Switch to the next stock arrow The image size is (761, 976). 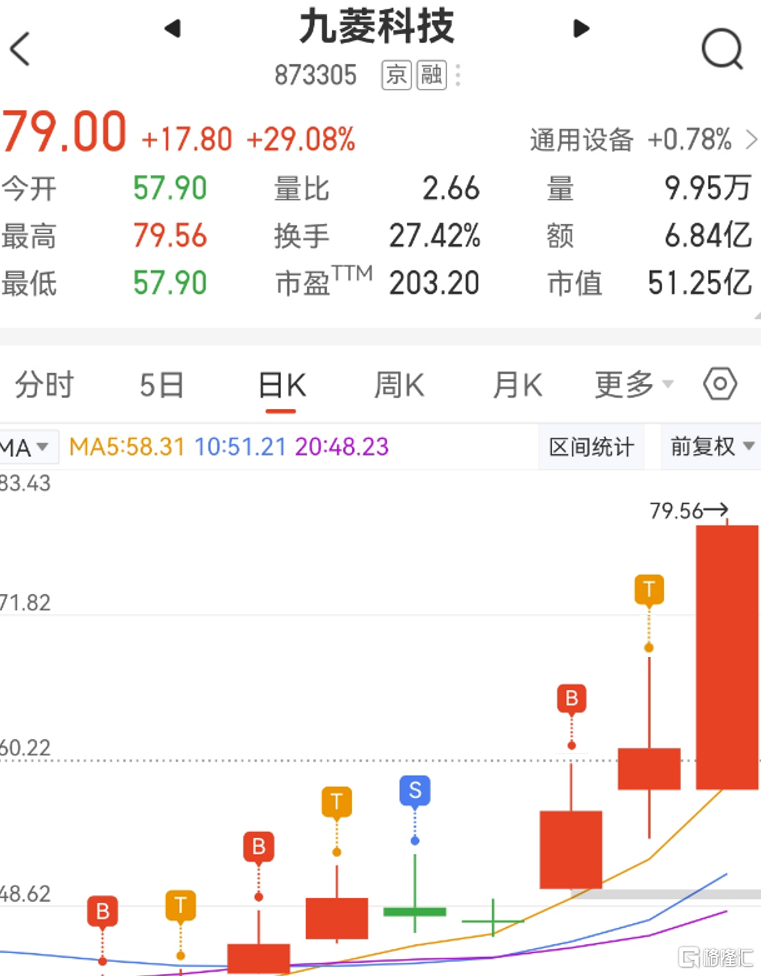coord(581,29)
